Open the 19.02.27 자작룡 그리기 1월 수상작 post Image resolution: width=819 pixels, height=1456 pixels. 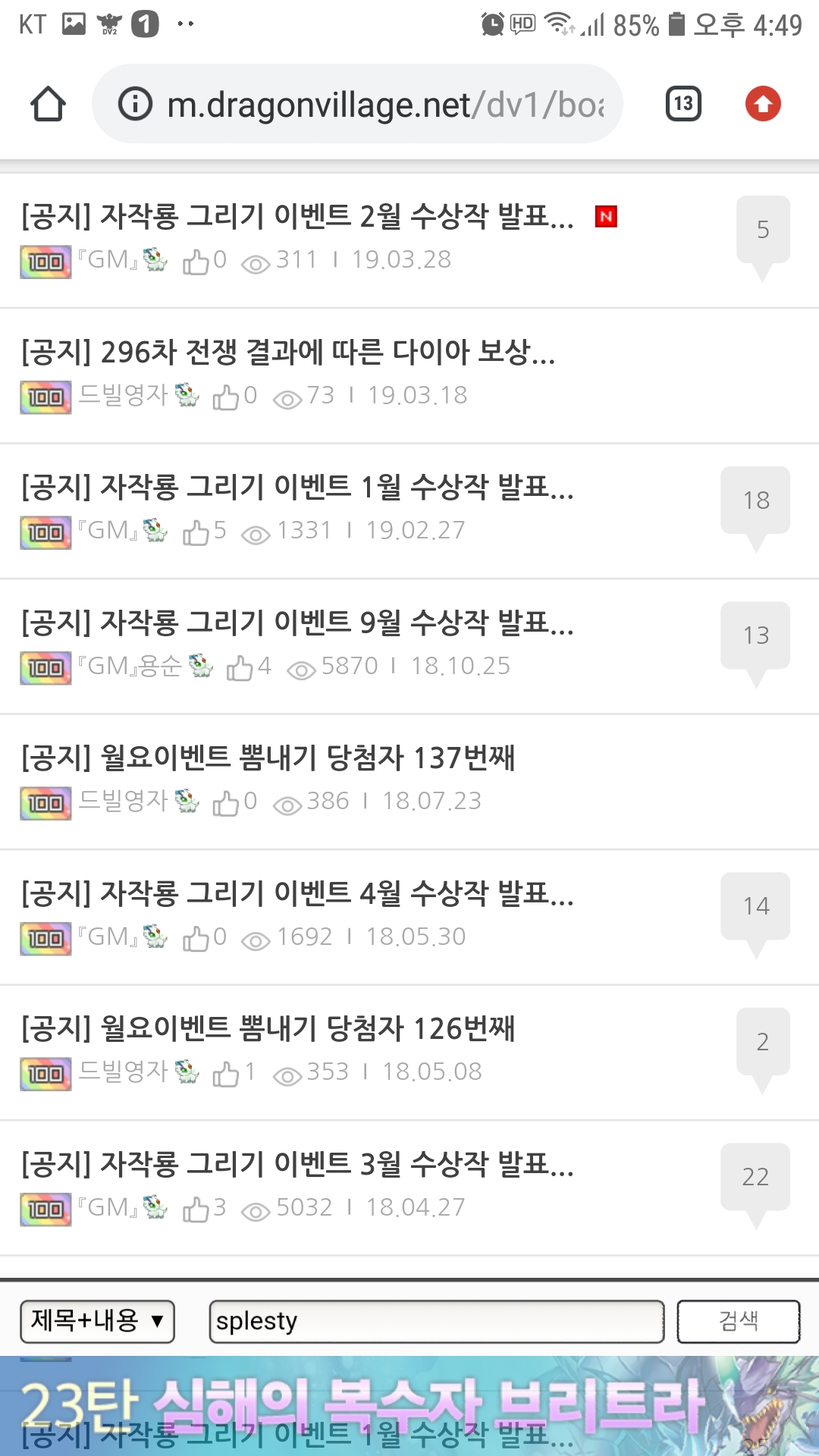297,488
